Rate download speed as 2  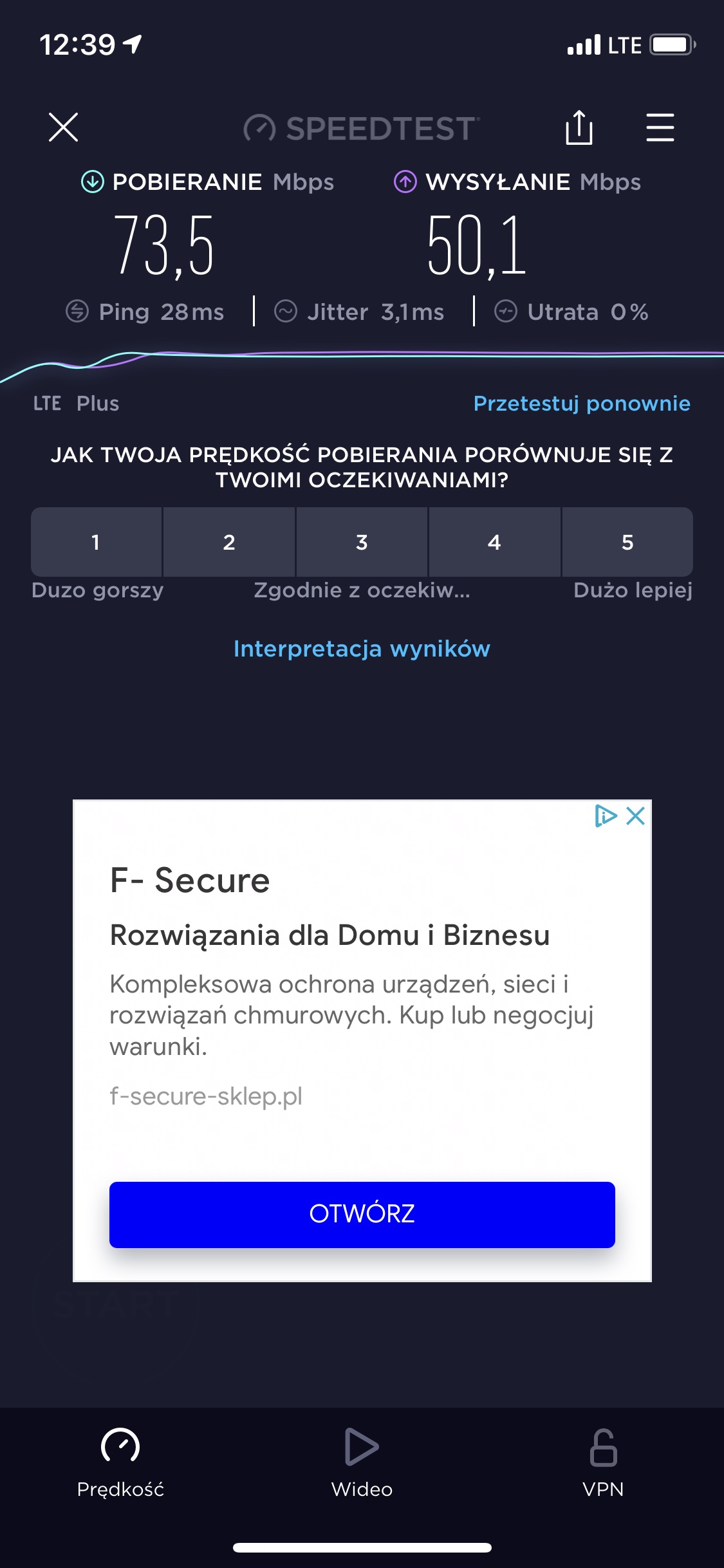229,542
